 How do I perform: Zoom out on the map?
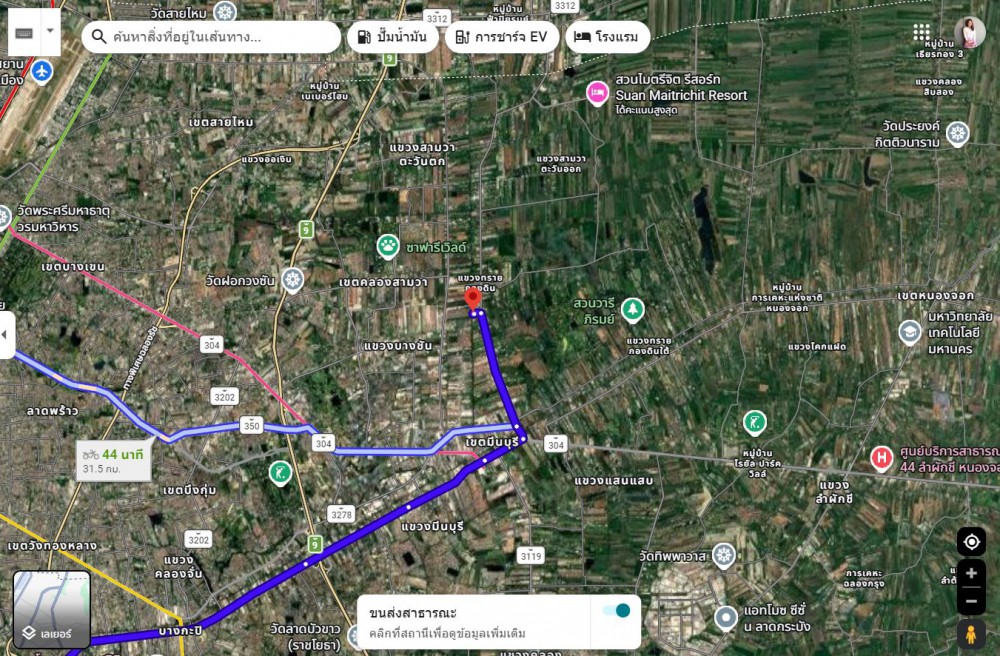[x=971, y=602]
